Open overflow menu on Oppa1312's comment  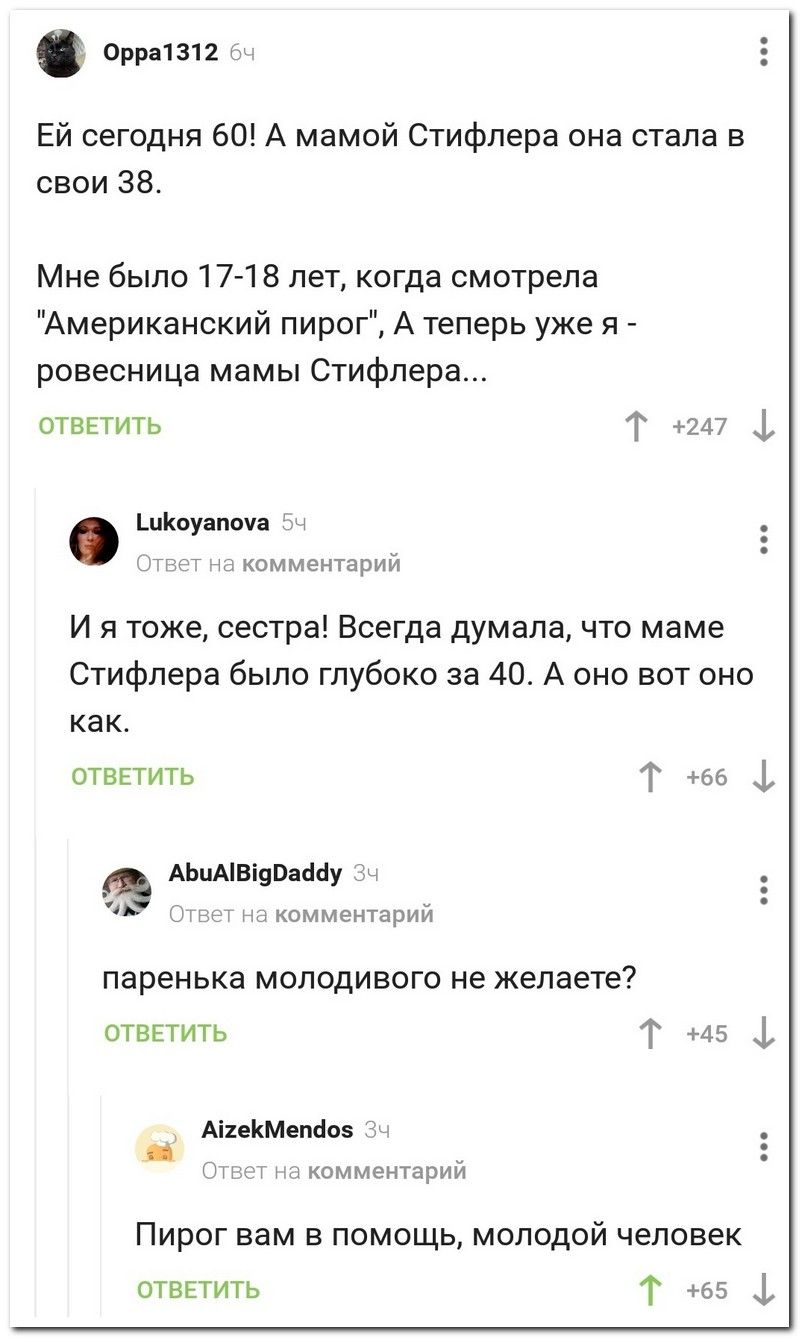pos(764,51)
